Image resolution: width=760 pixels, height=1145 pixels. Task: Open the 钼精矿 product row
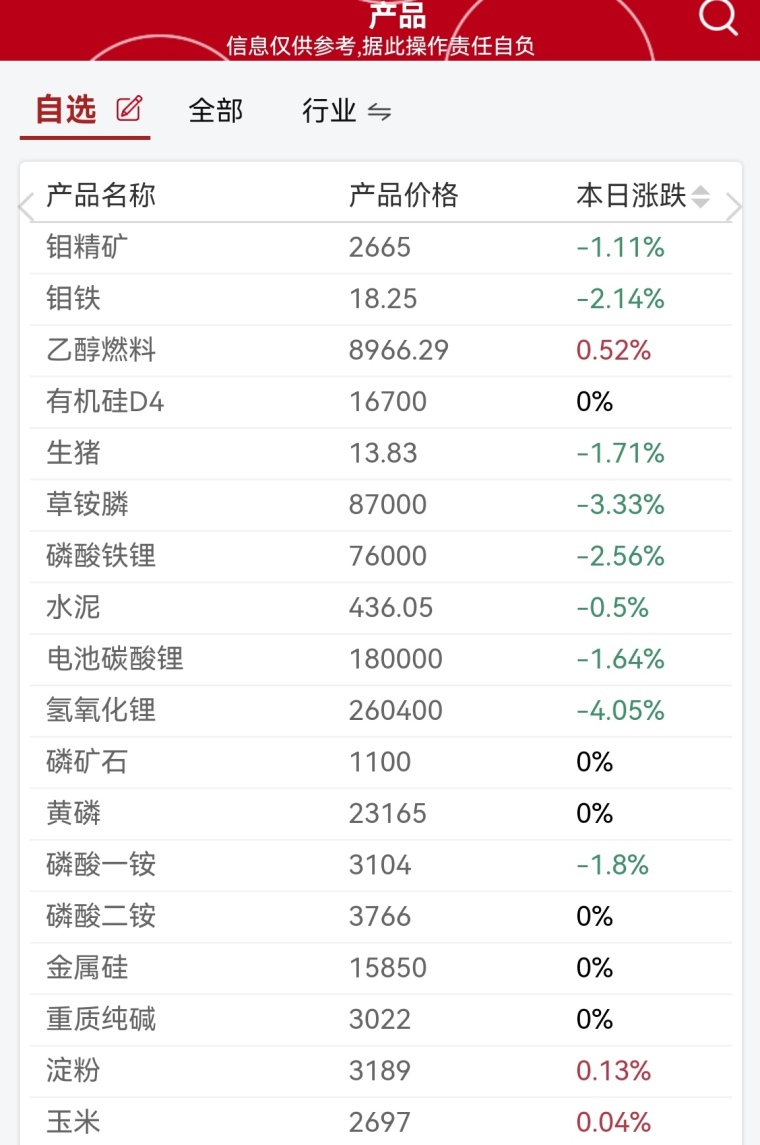pos(88,247)
